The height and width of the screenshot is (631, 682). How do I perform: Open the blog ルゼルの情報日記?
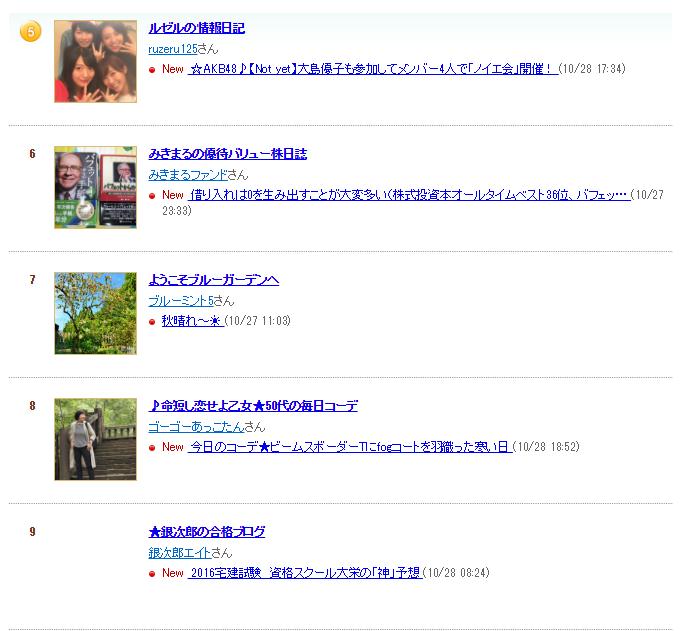(x=196, y=28)
